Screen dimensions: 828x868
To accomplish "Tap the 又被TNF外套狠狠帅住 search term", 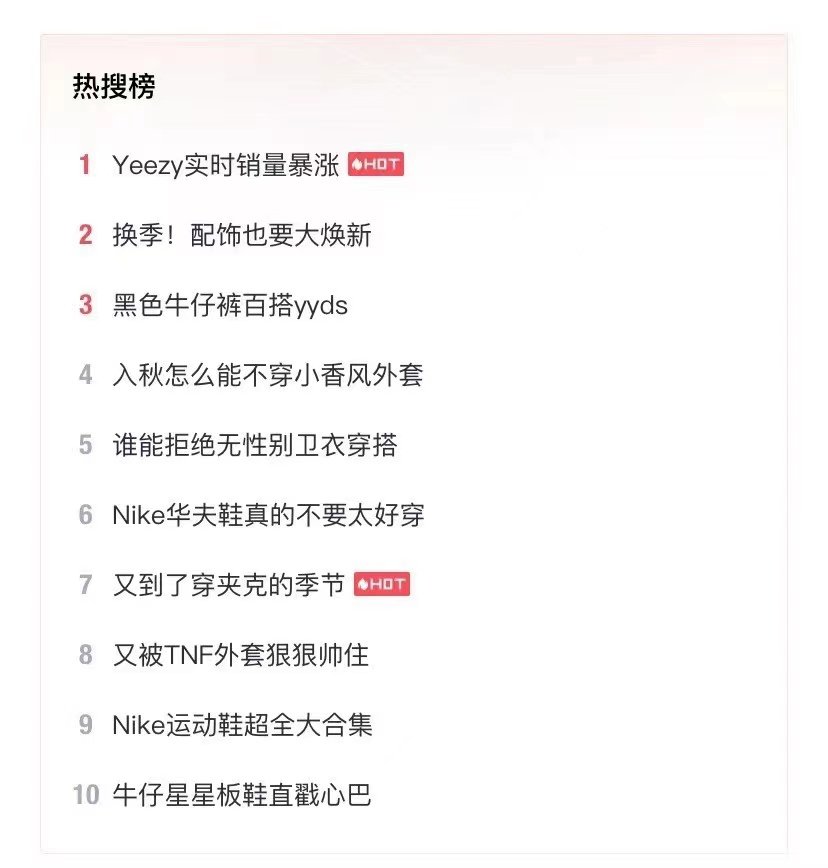I will [241, 655].
